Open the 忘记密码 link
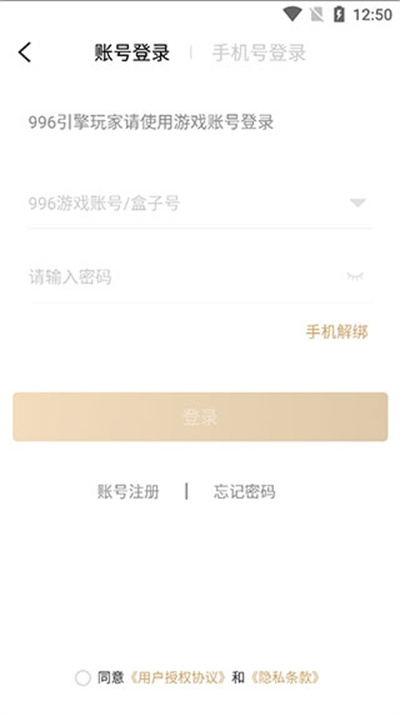The height and width of the screenshot is (716, 400). [244, 492]
